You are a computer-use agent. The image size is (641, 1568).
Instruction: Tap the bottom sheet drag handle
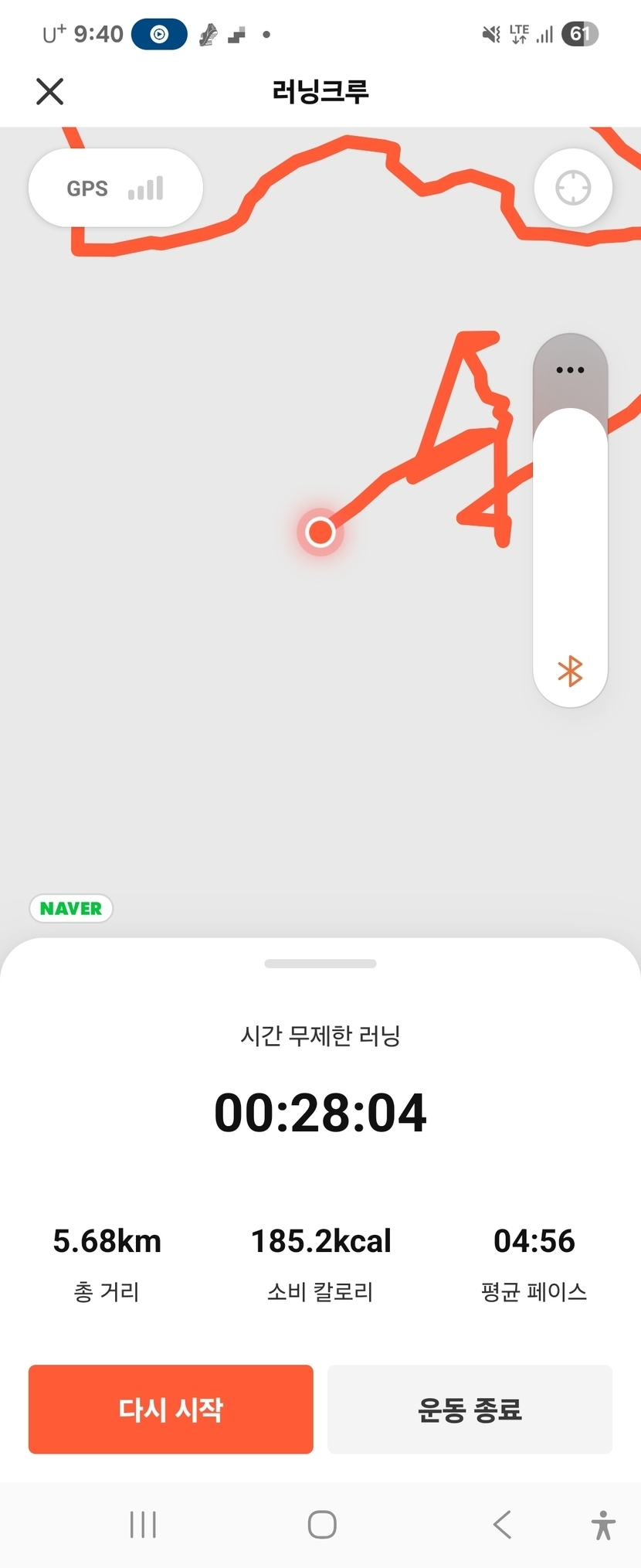click(x=320, y=964)
